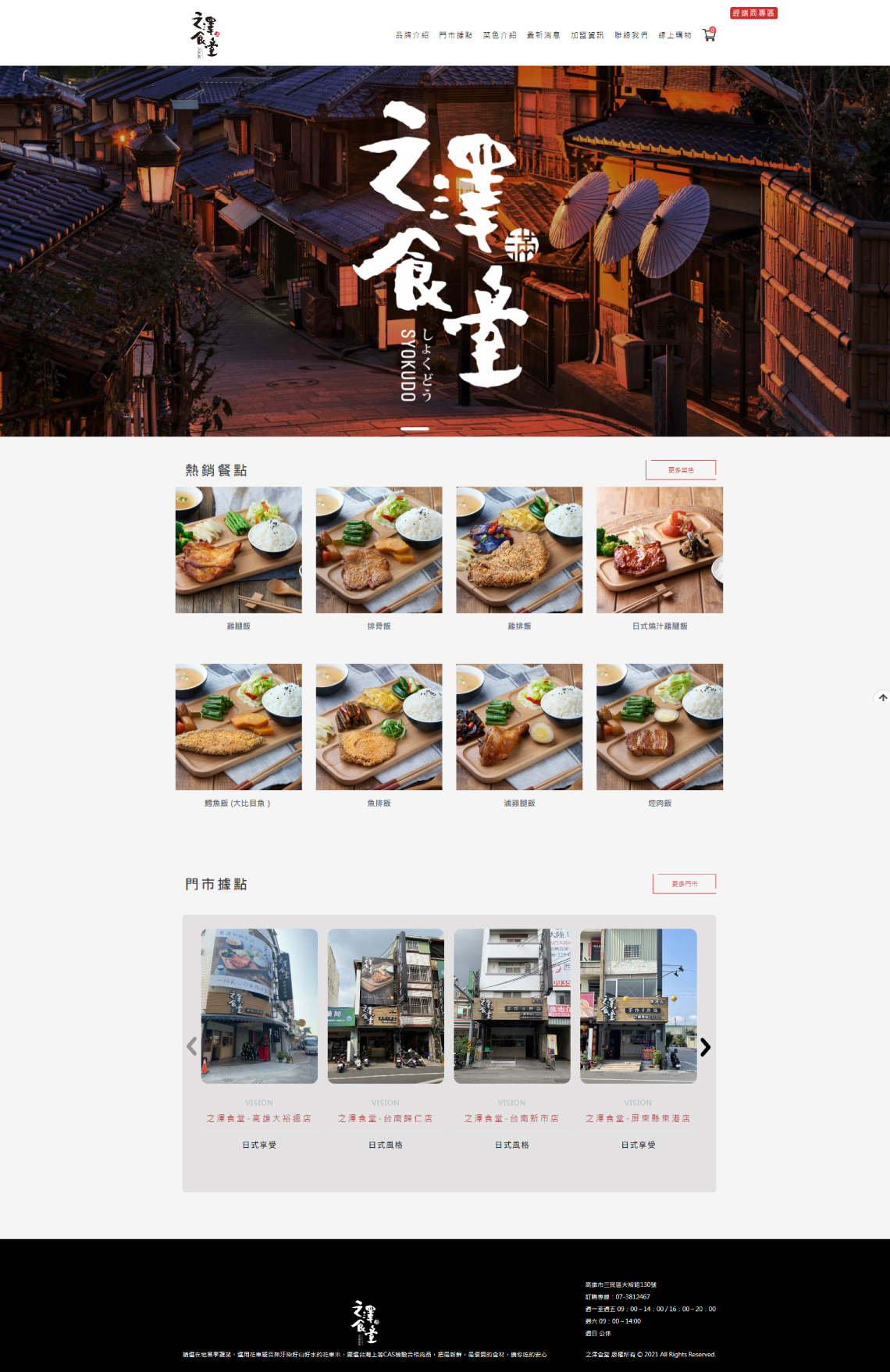Select 菜色介紹 in the navigation

(500, 35)
